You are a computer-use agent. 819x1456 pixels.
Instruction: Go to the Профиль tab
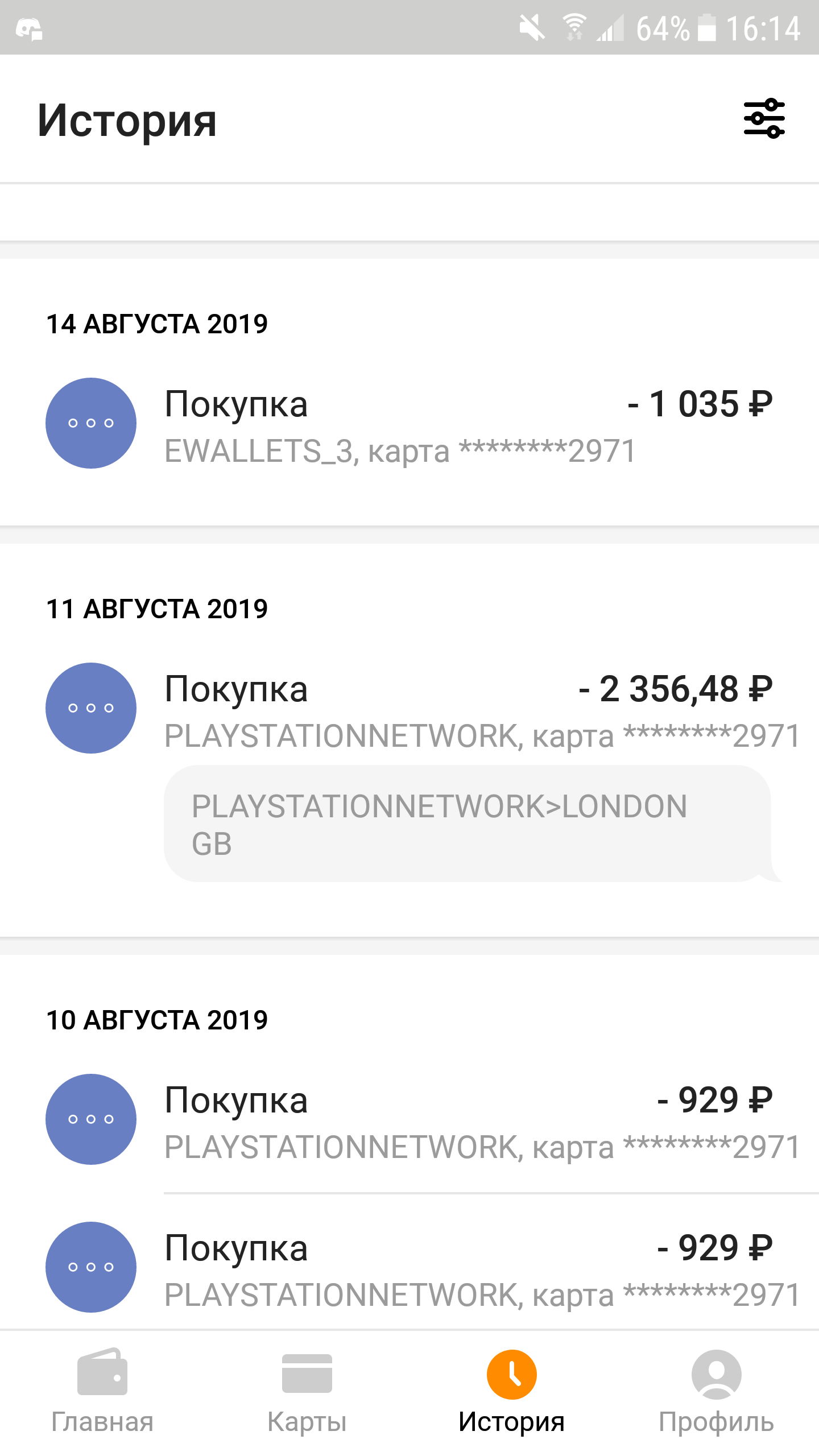[x=717, y=1392]
